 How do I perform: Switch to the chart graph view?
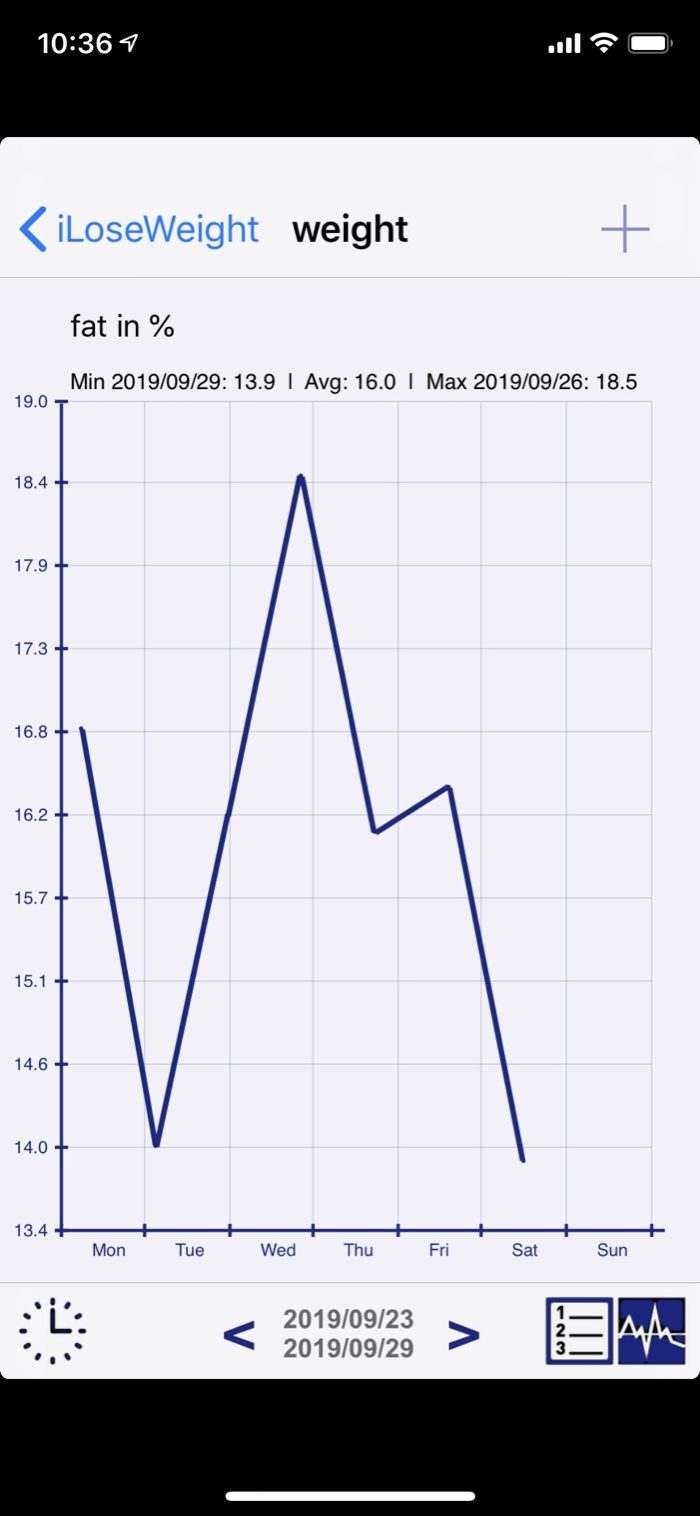point(652,1331)
